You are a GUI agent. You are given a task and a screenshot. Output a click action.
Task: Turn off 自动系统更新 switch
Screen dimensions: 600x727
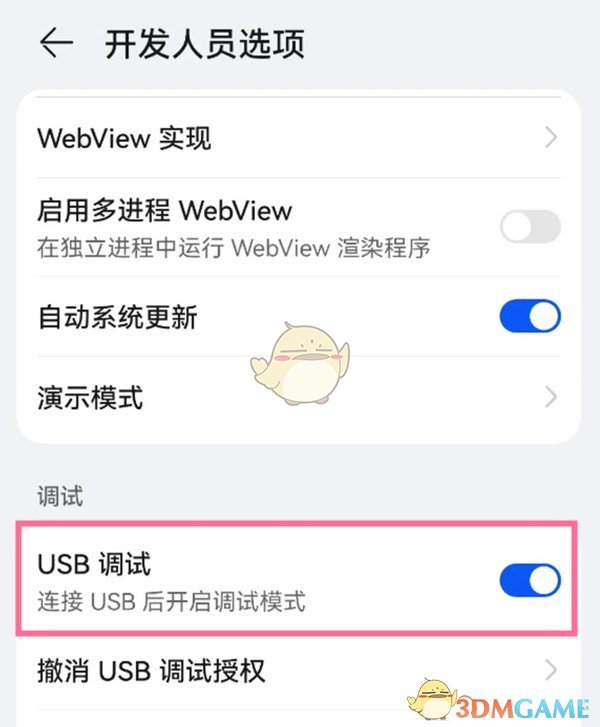pyautogui.click(x=530, y=318)
